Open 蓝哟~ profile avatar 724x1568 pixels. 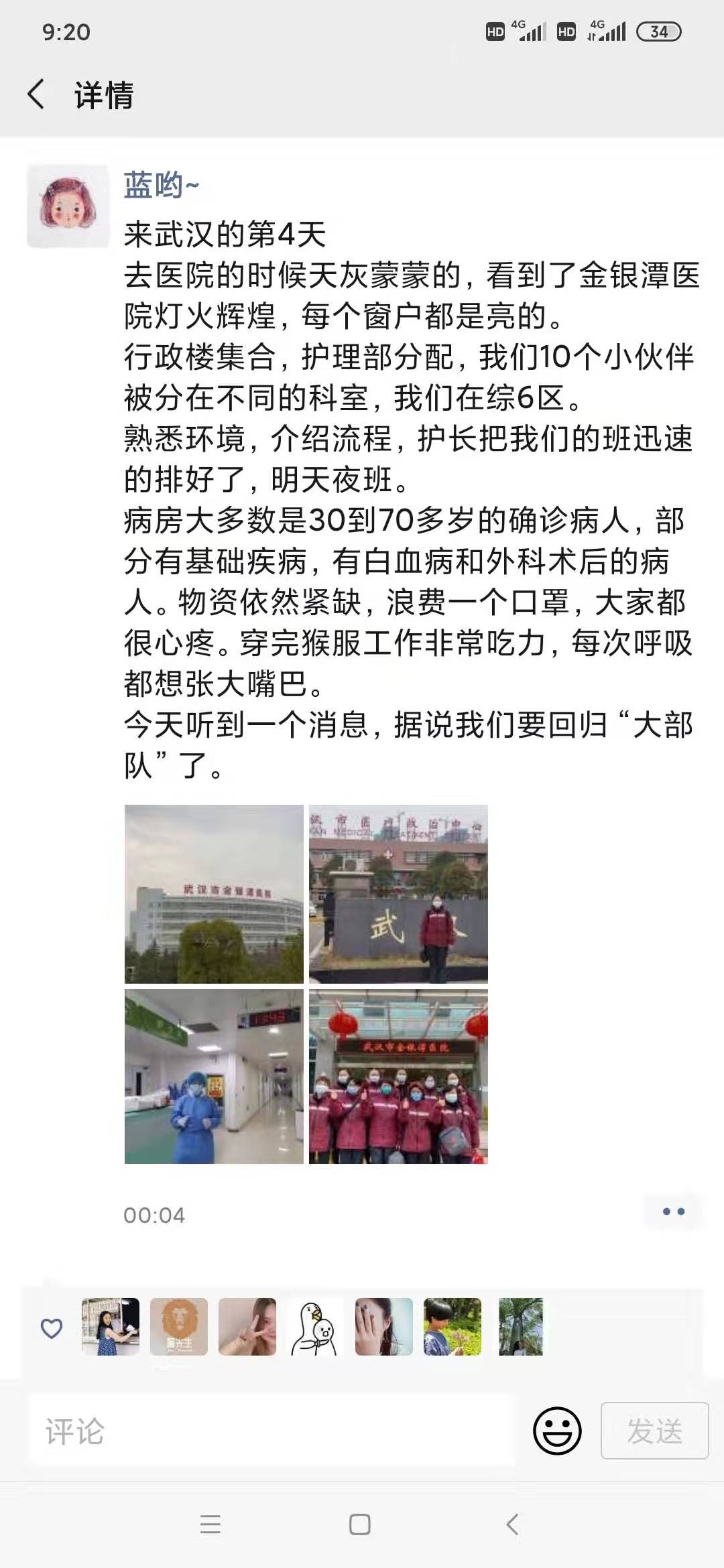point(68,206)
